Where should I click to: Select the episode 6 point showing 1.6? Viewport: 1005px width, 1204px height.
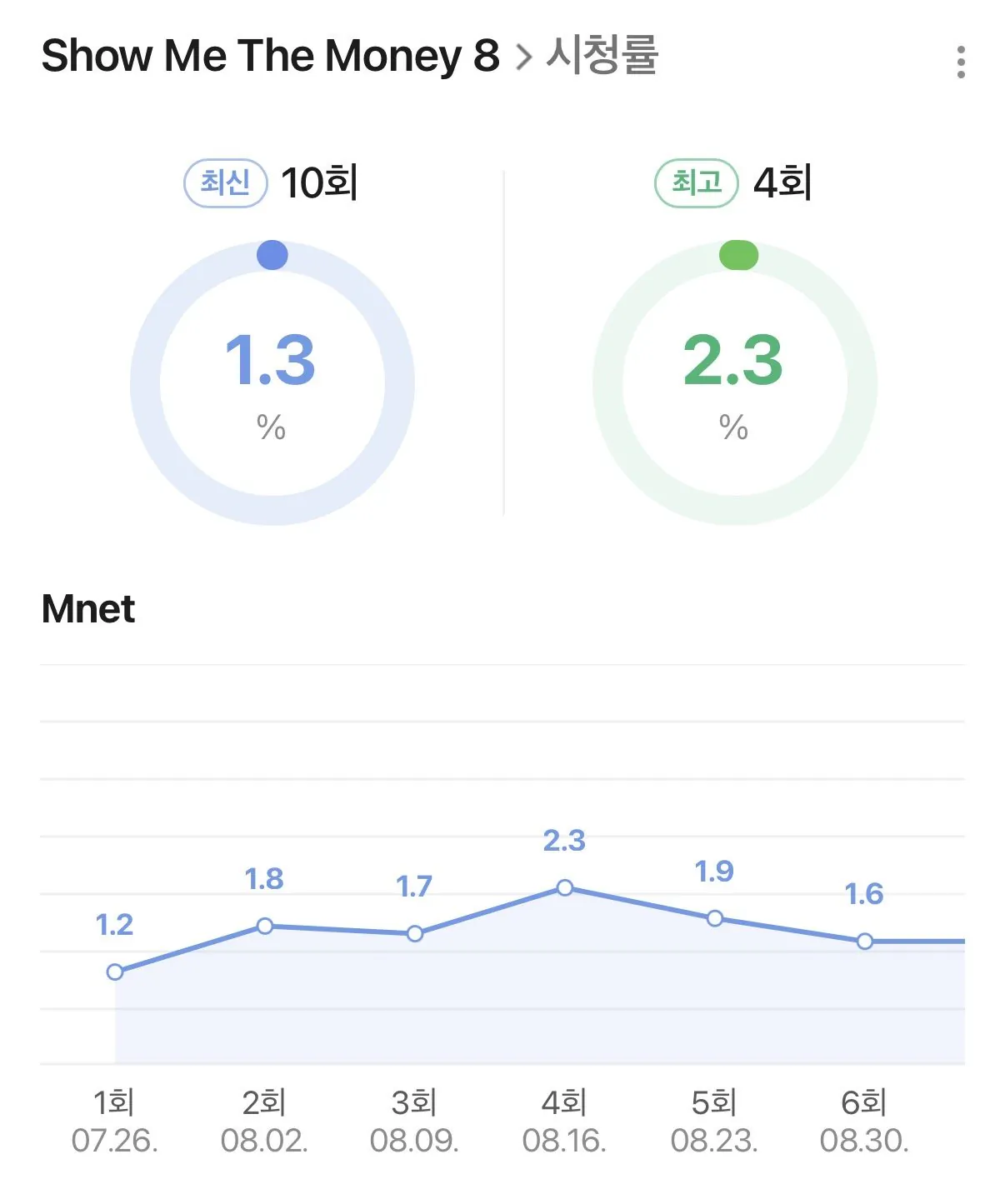[864, 941]
